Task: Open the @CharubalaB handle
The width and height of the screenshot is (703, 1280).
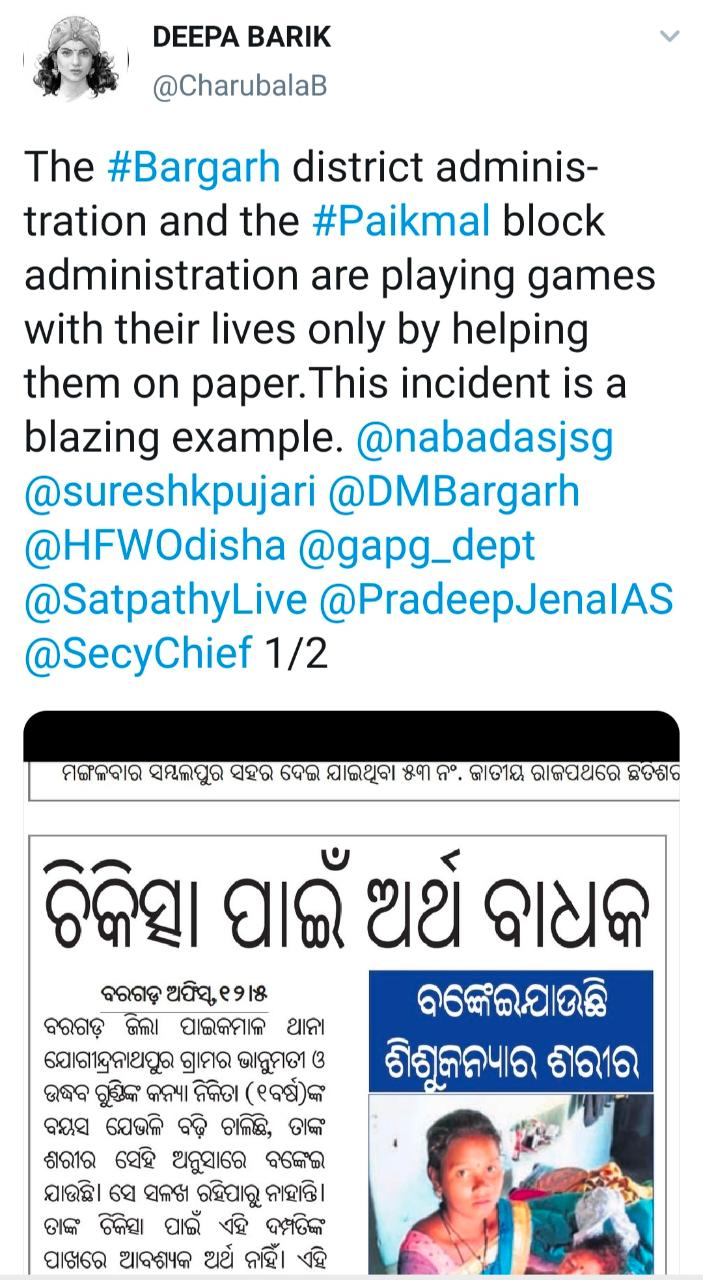Action: [239, 87]
